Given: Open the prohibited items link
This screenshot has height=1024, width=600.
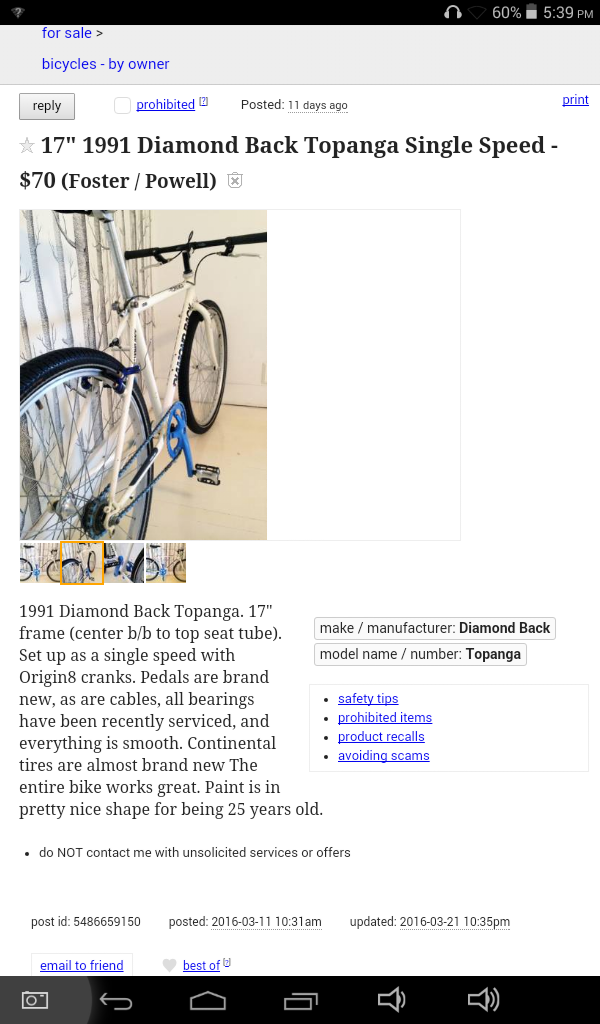Looking at the screenshot, I should coord(385,718).
